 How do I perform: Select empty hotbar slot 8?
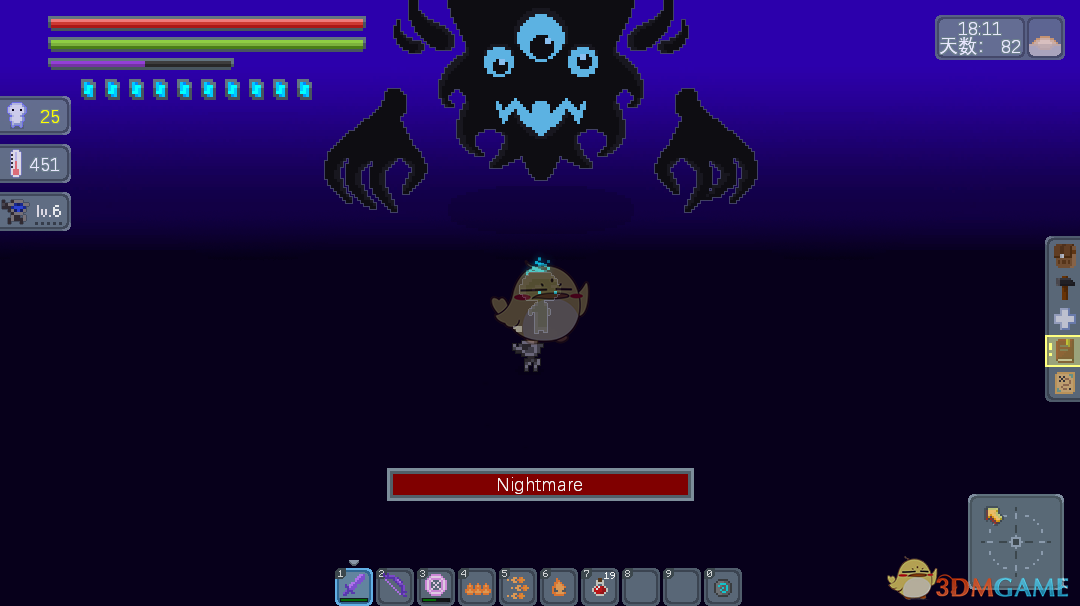[641, 587]
